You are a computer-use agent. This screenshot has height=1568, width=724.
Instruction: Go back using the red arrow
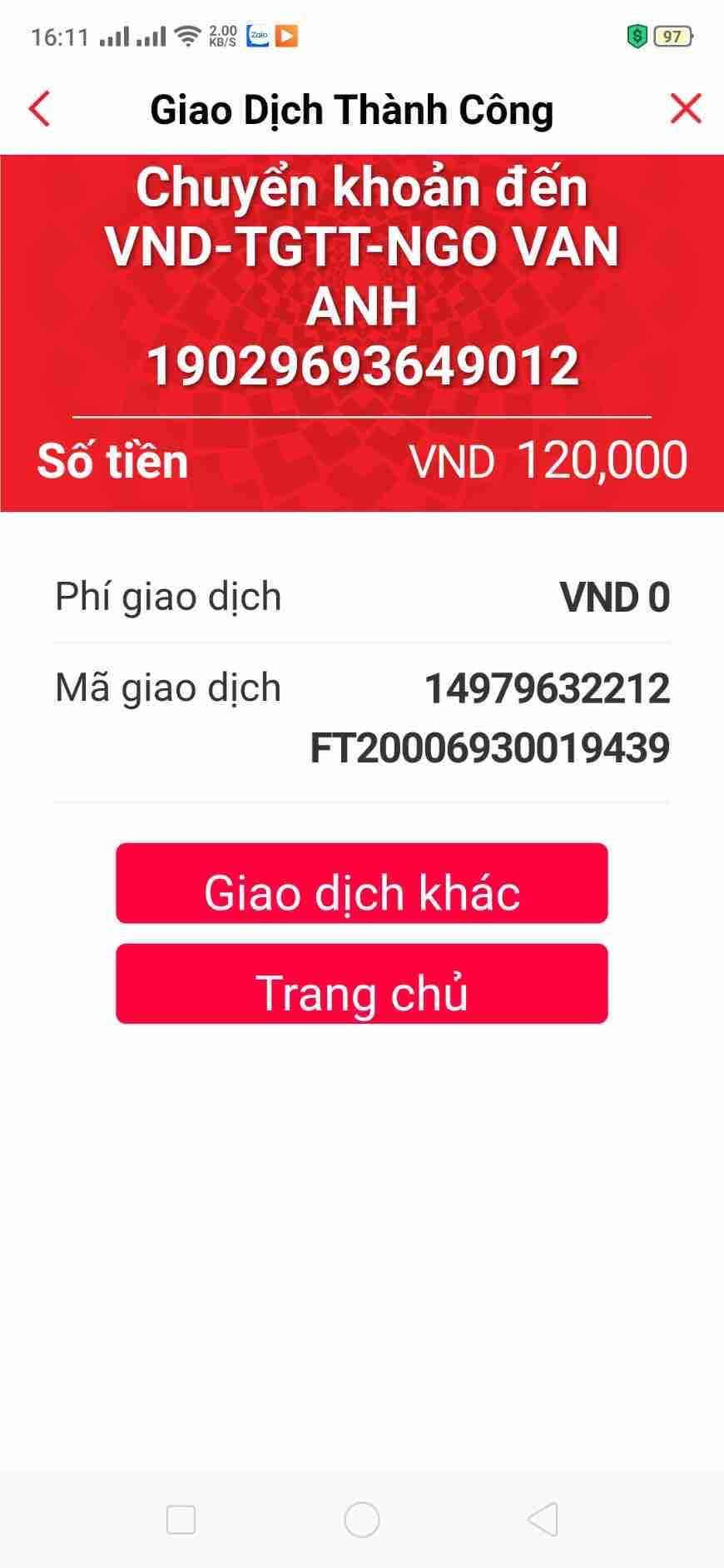tap(40, 109)
